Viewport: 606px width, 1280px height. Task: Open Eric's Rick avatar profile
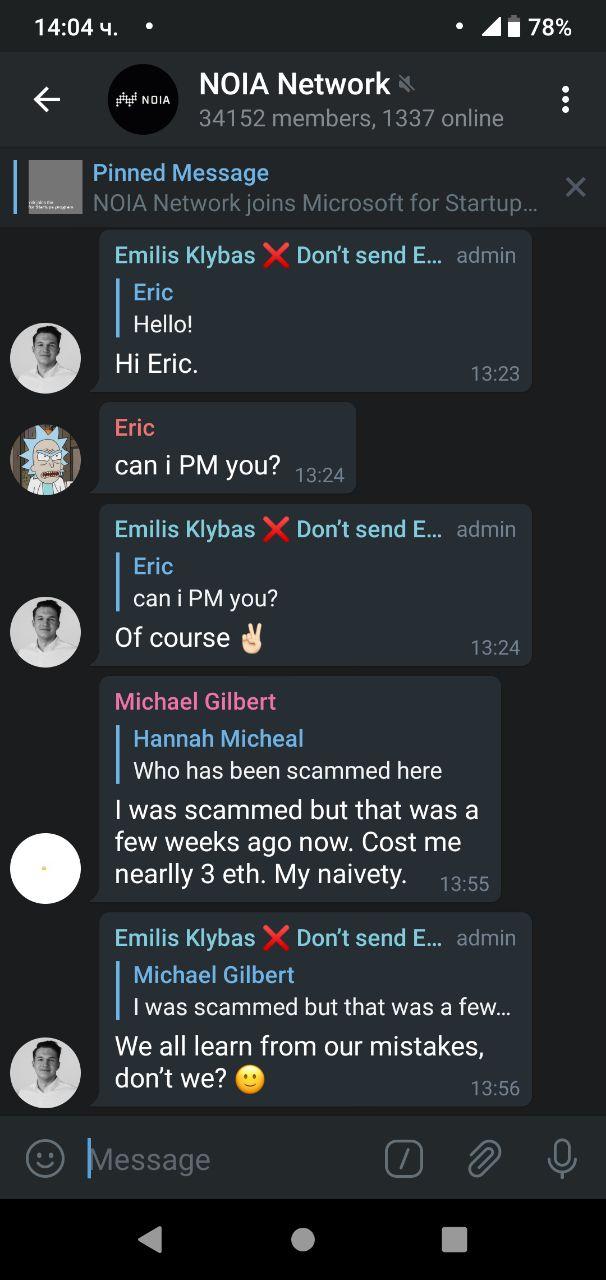(45, 459)
